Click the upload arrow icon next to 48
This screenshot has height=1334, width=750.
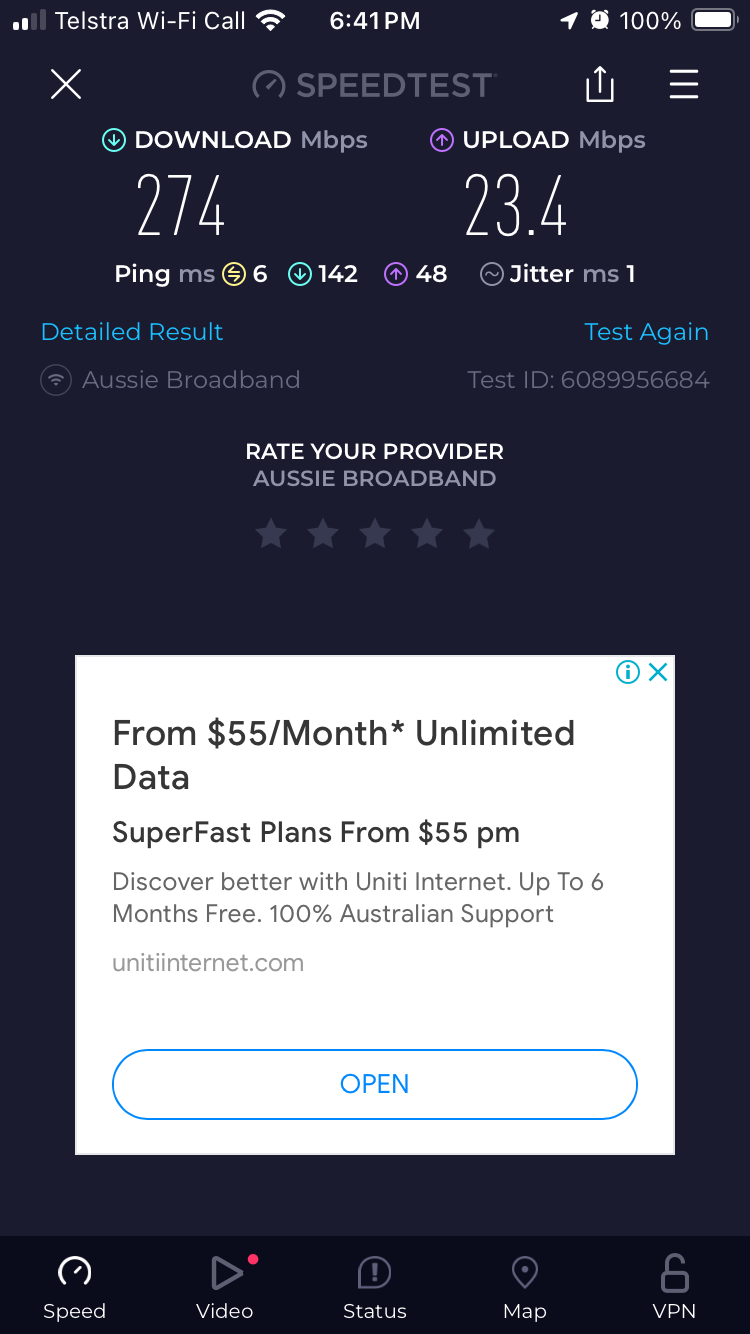[x=395, y=273]
